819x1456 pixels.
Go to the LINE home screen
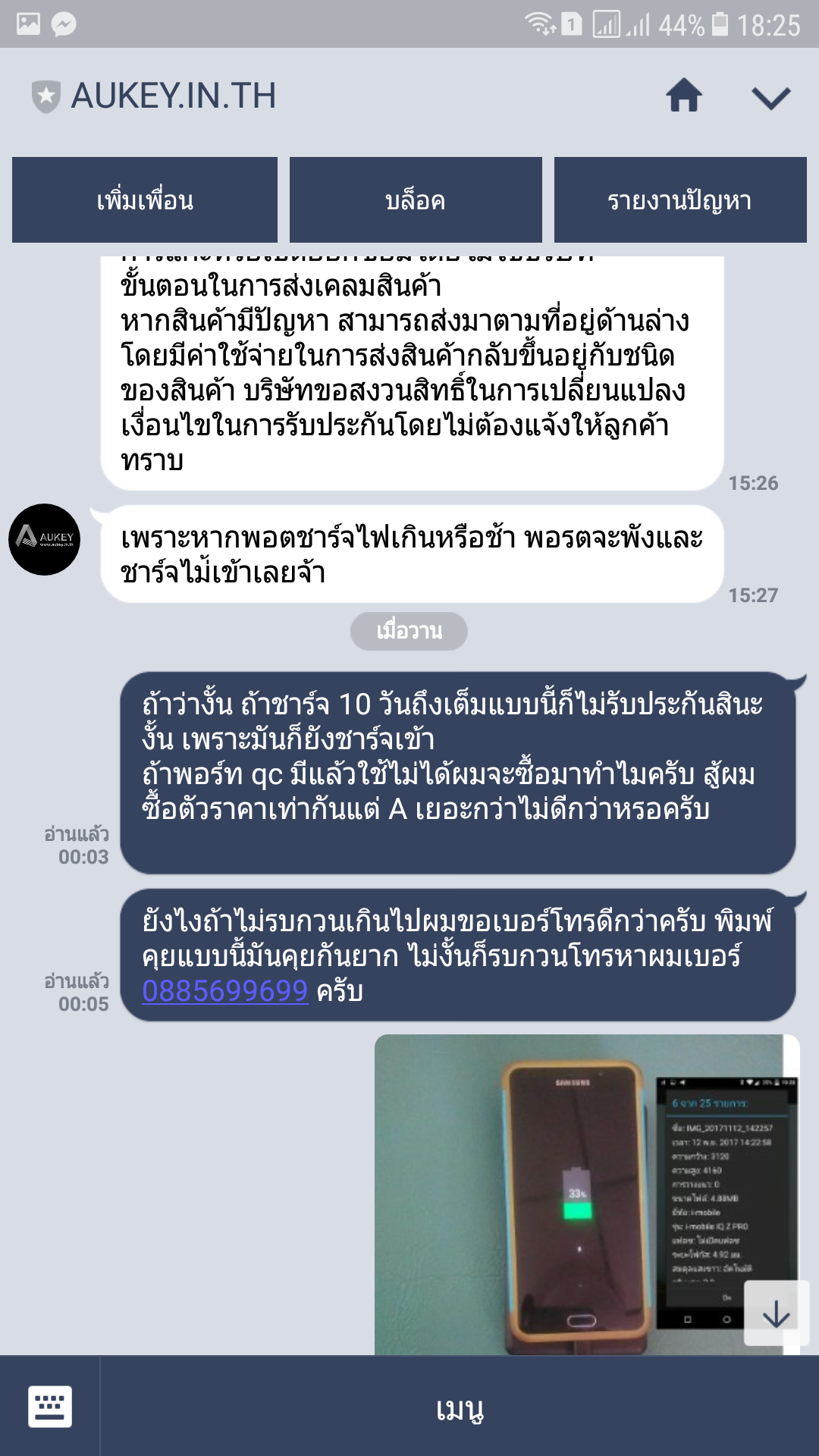(684, 96)
